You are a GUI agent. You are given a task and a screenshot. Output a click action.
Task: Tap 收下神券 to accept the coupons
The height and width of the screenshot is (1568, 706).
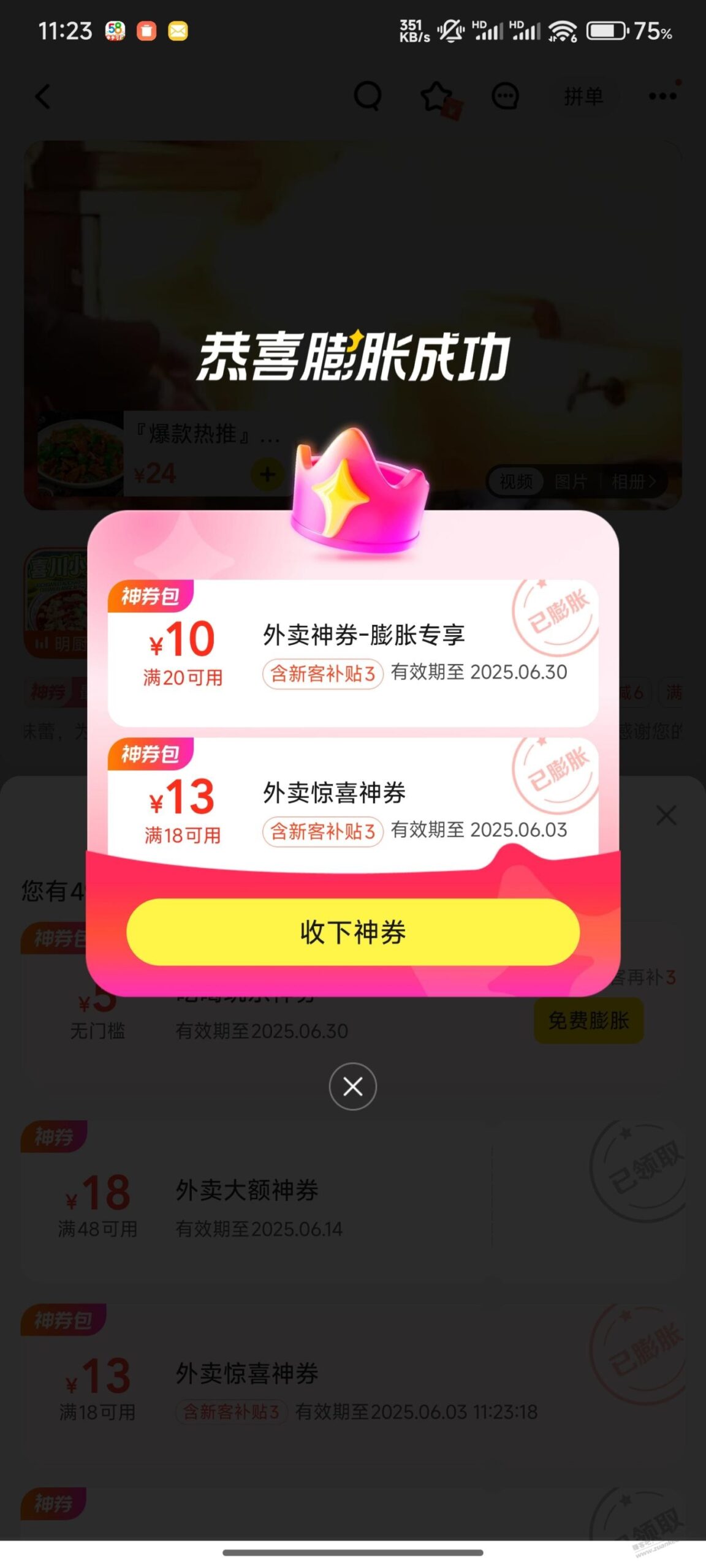click(x=353, y=933)
